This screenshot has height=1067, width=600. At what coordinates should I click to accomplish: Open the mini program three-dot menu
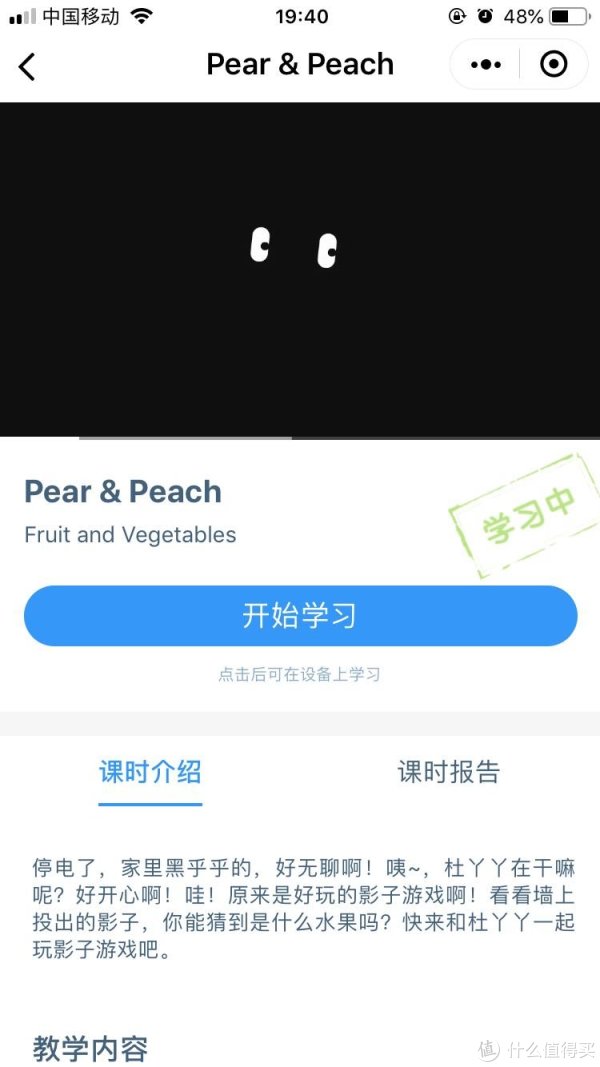(x=486, y=65)
